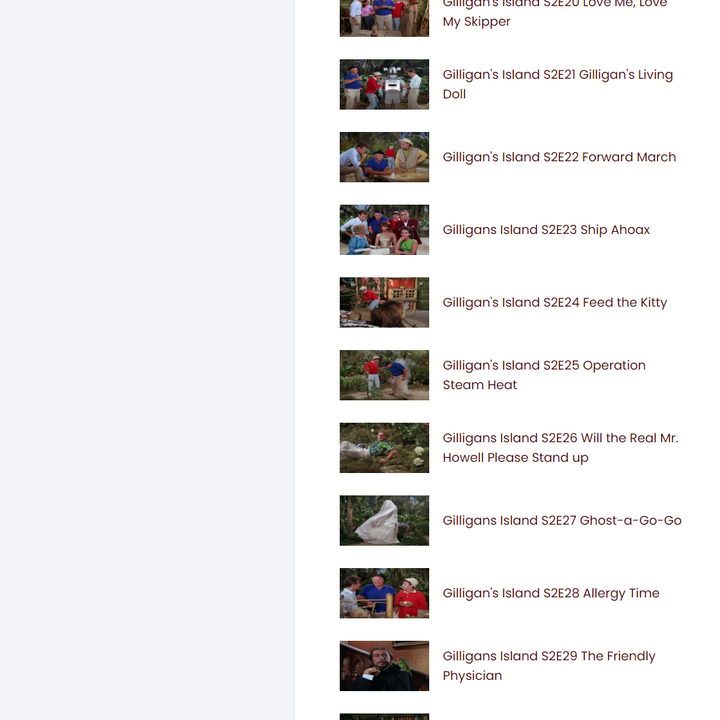720x720 pixels.
Task: Open S2E28 Allergy Time episode
Action: 551,594
